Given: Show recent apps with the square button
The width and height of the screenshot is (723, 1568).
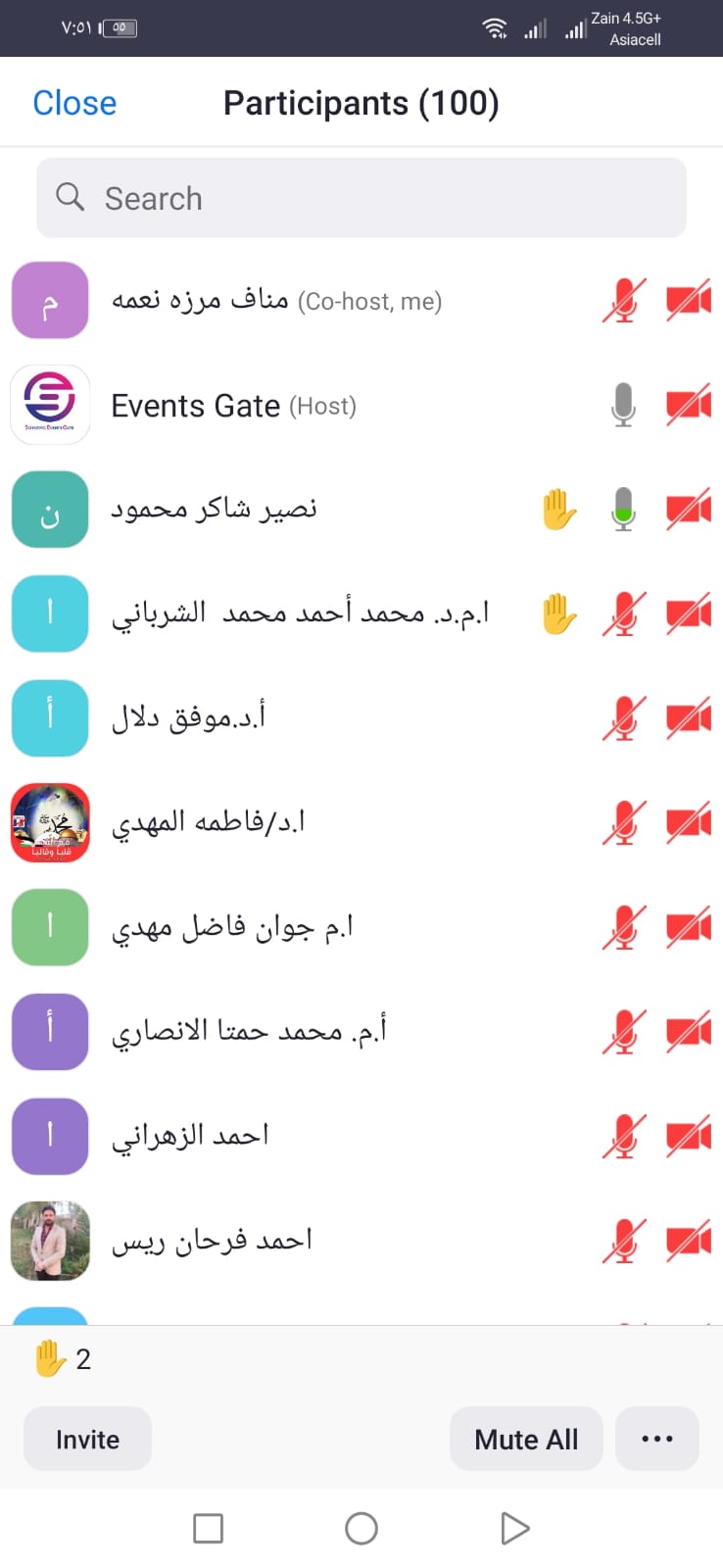Looking at the screenshot, I should click(208, 1528).
